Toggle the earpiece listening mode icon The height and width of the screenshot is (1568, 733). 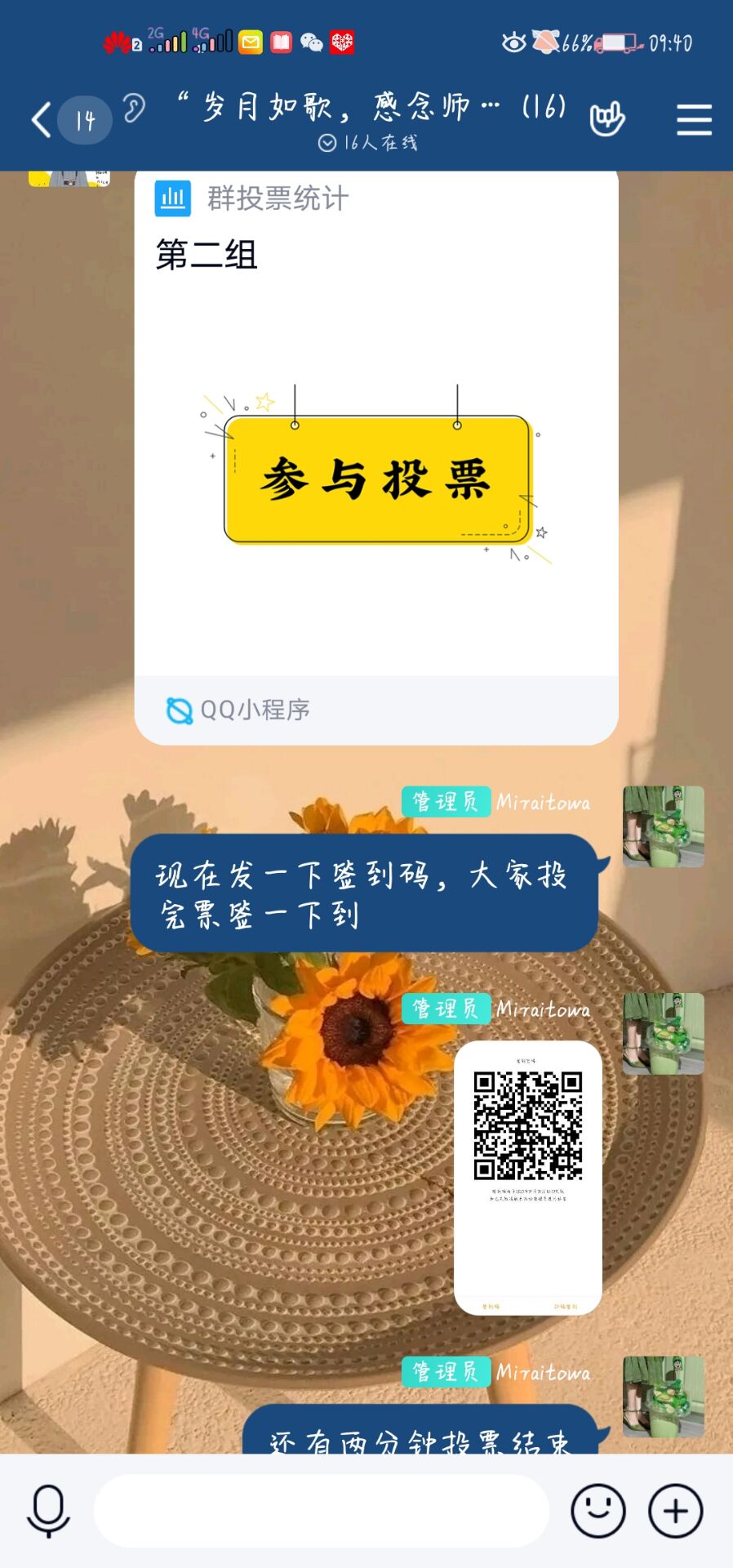(x=134, y=108)
